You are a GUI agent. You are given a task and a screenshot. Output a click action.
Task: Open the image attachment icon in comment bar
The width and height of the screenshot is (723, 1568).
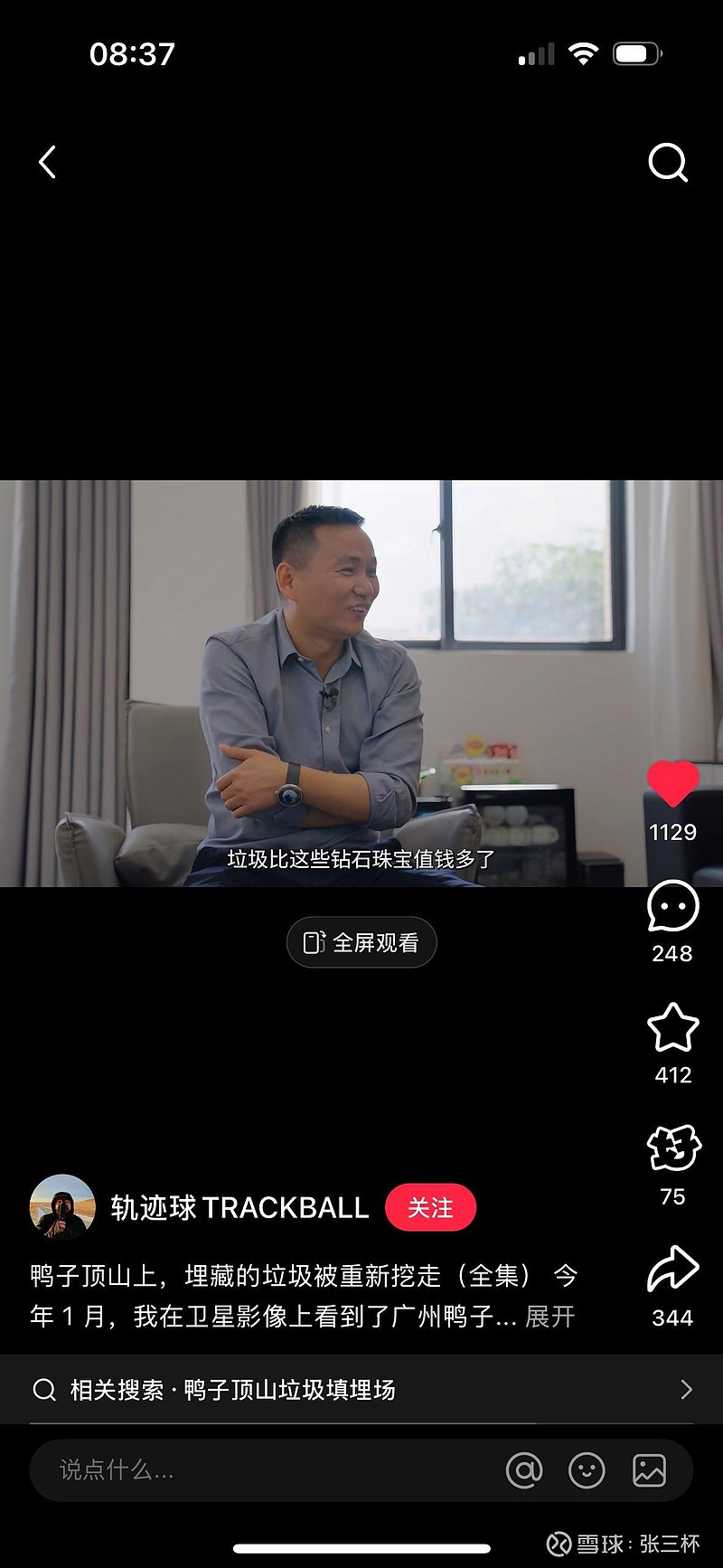tap(650, 1471)
